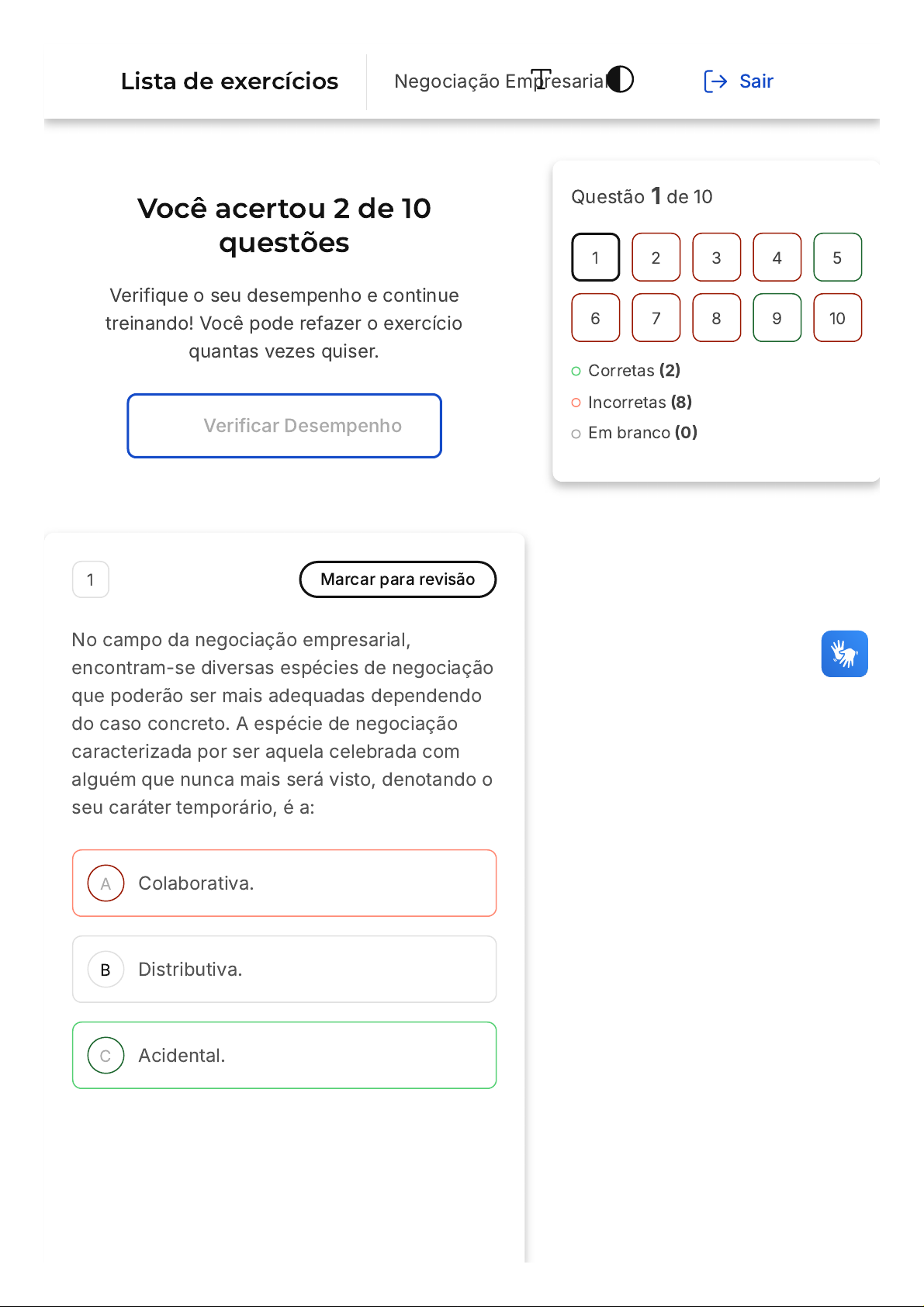The image size is (924, 1307).
Task: Choose answer B, Distributiva
Action: (284, 970)
